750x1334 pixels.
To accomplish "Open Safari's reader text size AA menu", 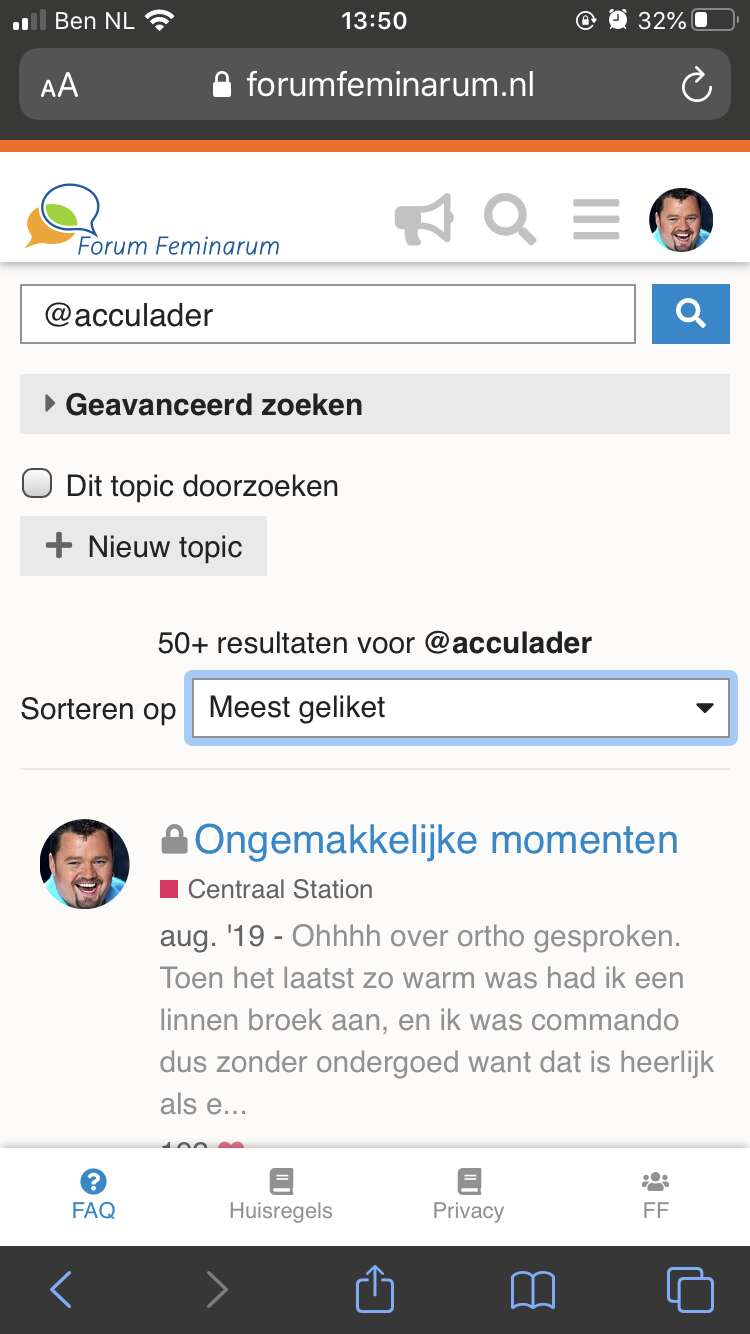I will coord(59,86).
